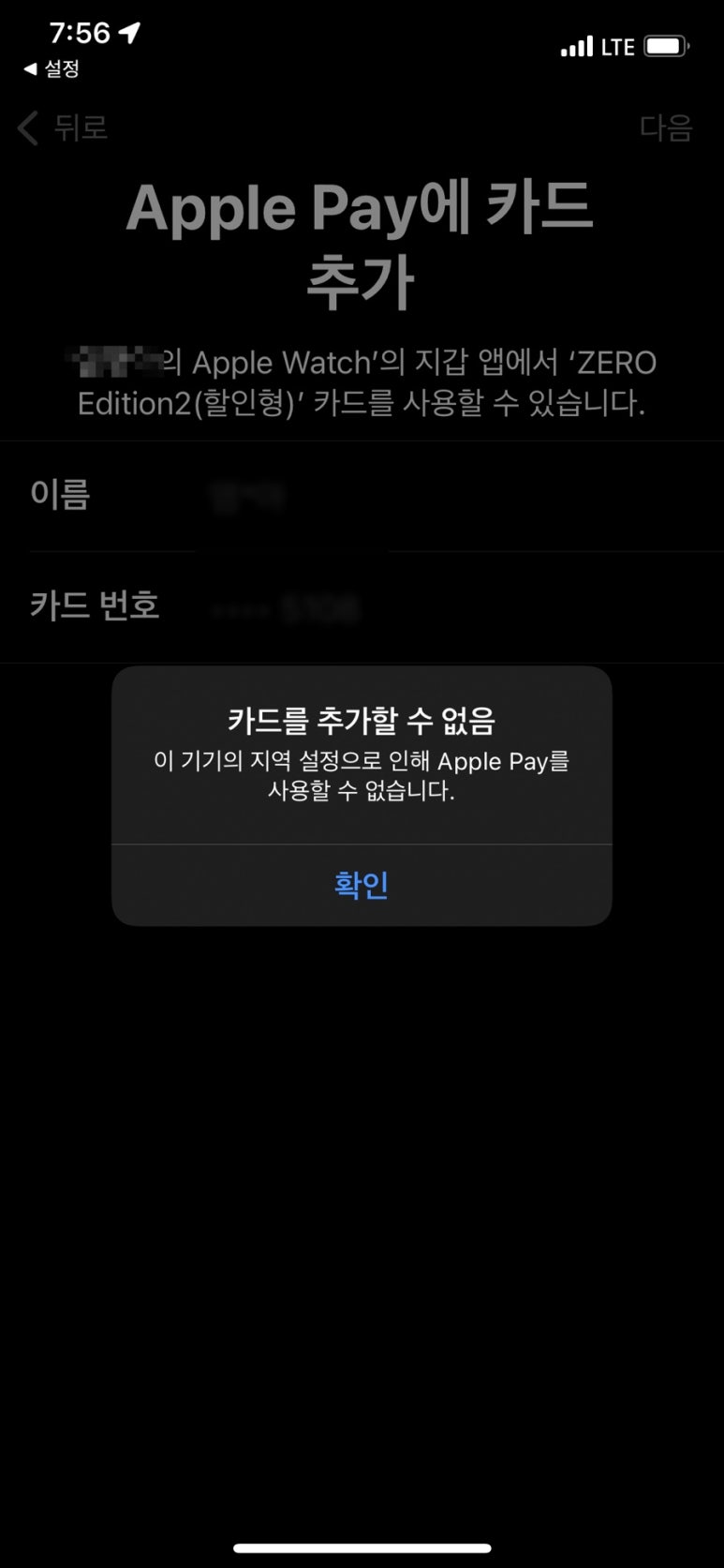Select the 카드 번호 field
Viewport: 724px width, 1568px height.
362,607
